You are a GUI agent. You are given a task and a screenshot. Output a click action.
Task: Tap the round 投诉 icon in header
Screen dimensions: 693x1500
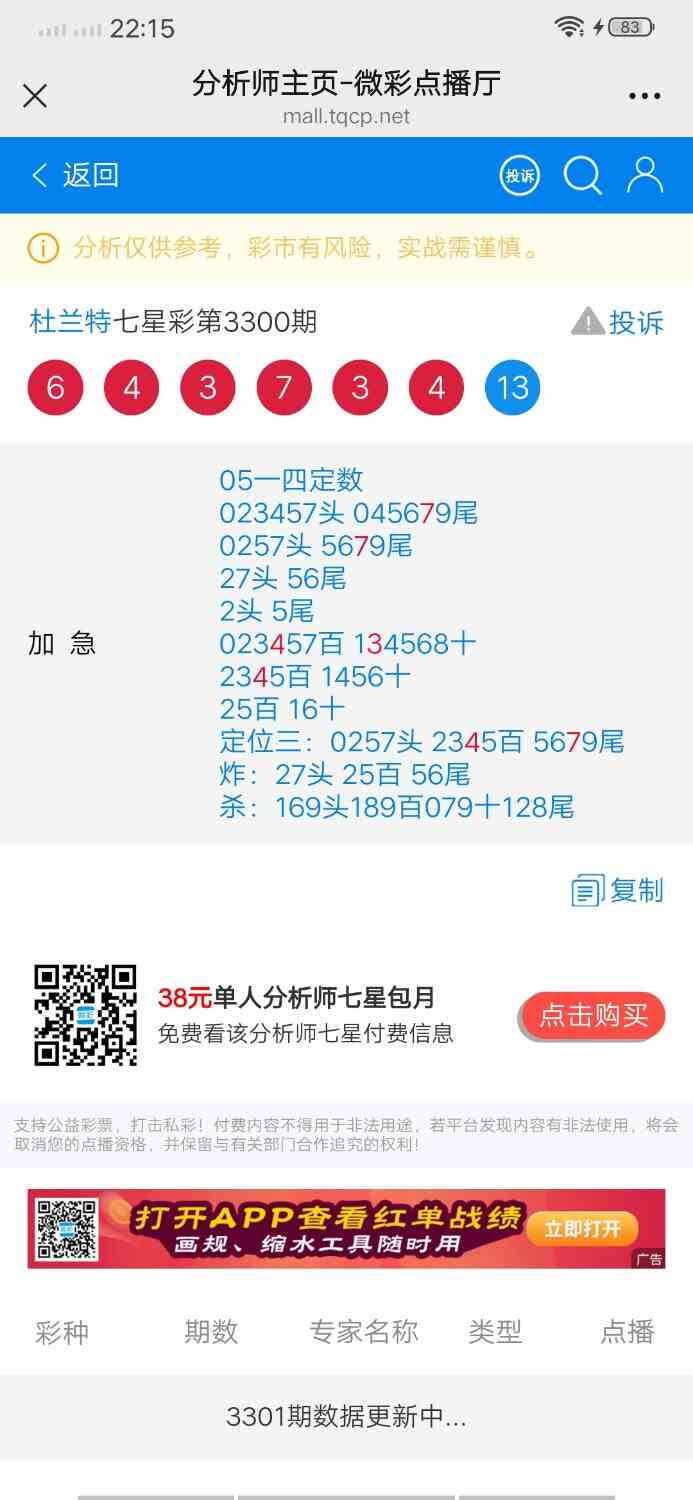[520, 176]
